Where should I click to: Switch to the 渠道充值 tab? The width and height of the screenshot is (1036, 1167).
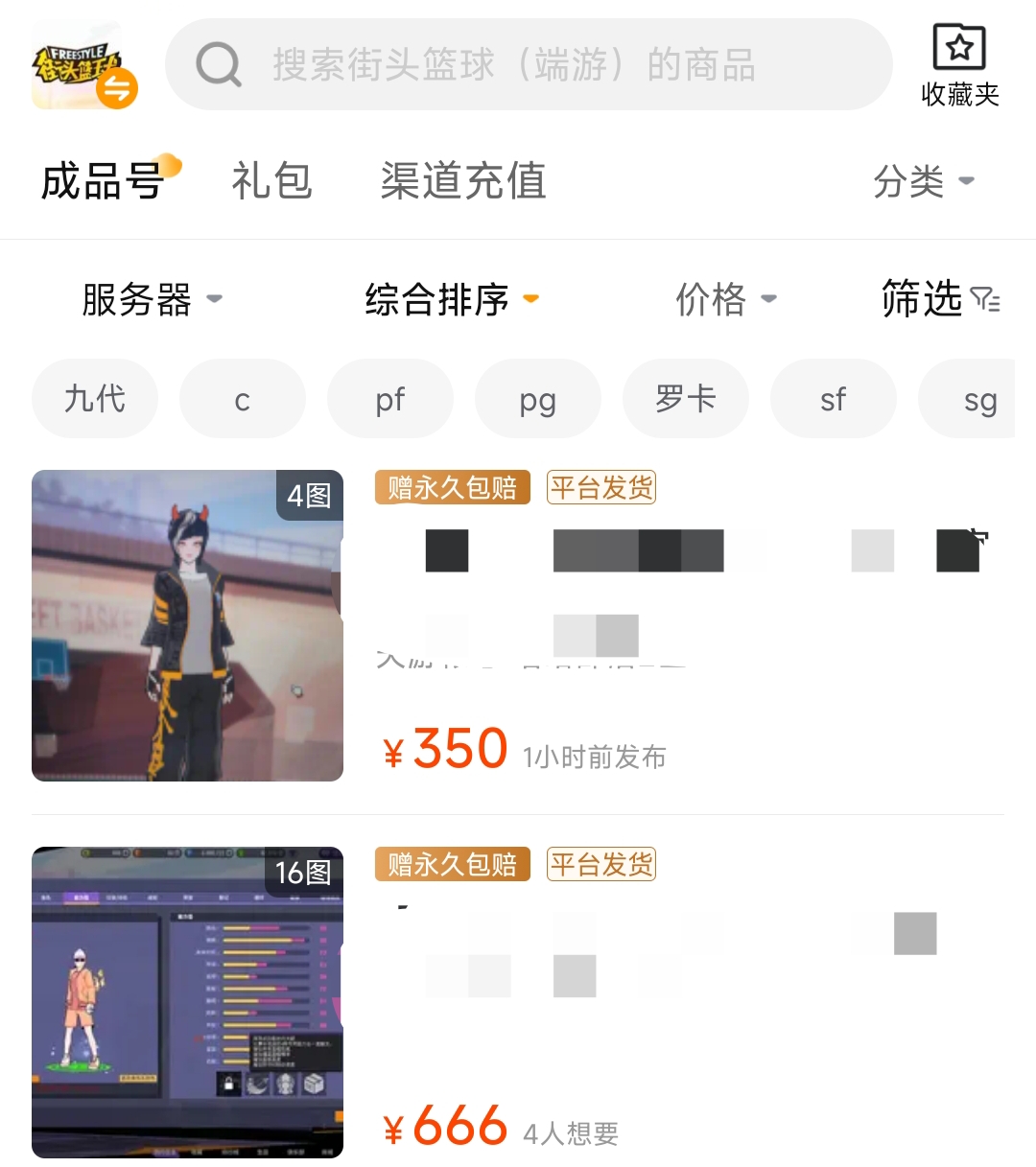(463, 181)
